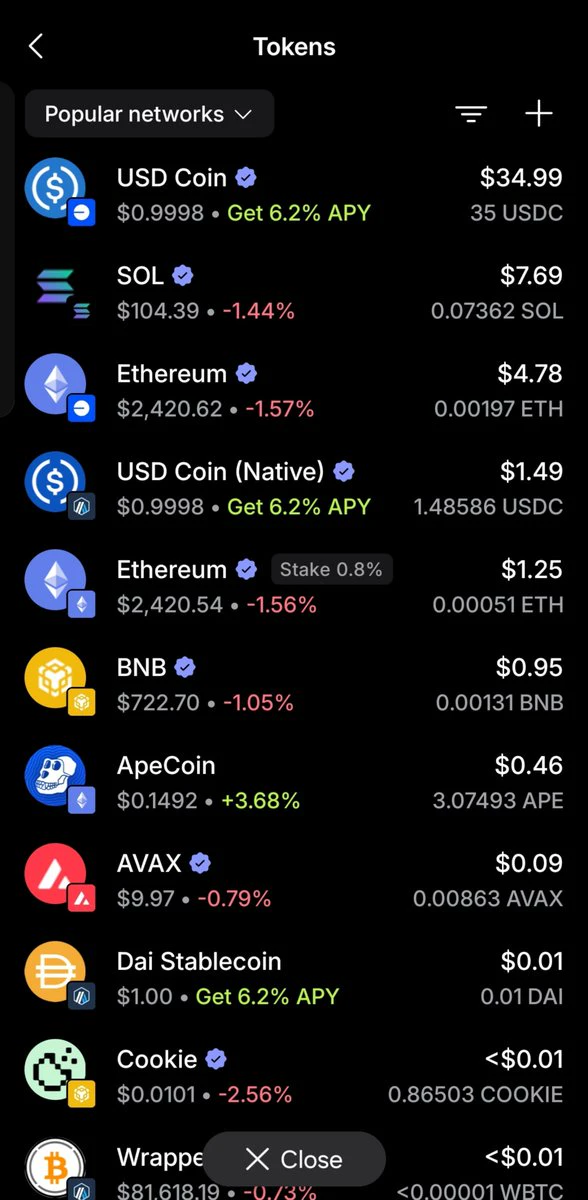The width and height of the screenshot is (588, 1200).
Task: Open the BNB token row
Action: coord(294,684)
